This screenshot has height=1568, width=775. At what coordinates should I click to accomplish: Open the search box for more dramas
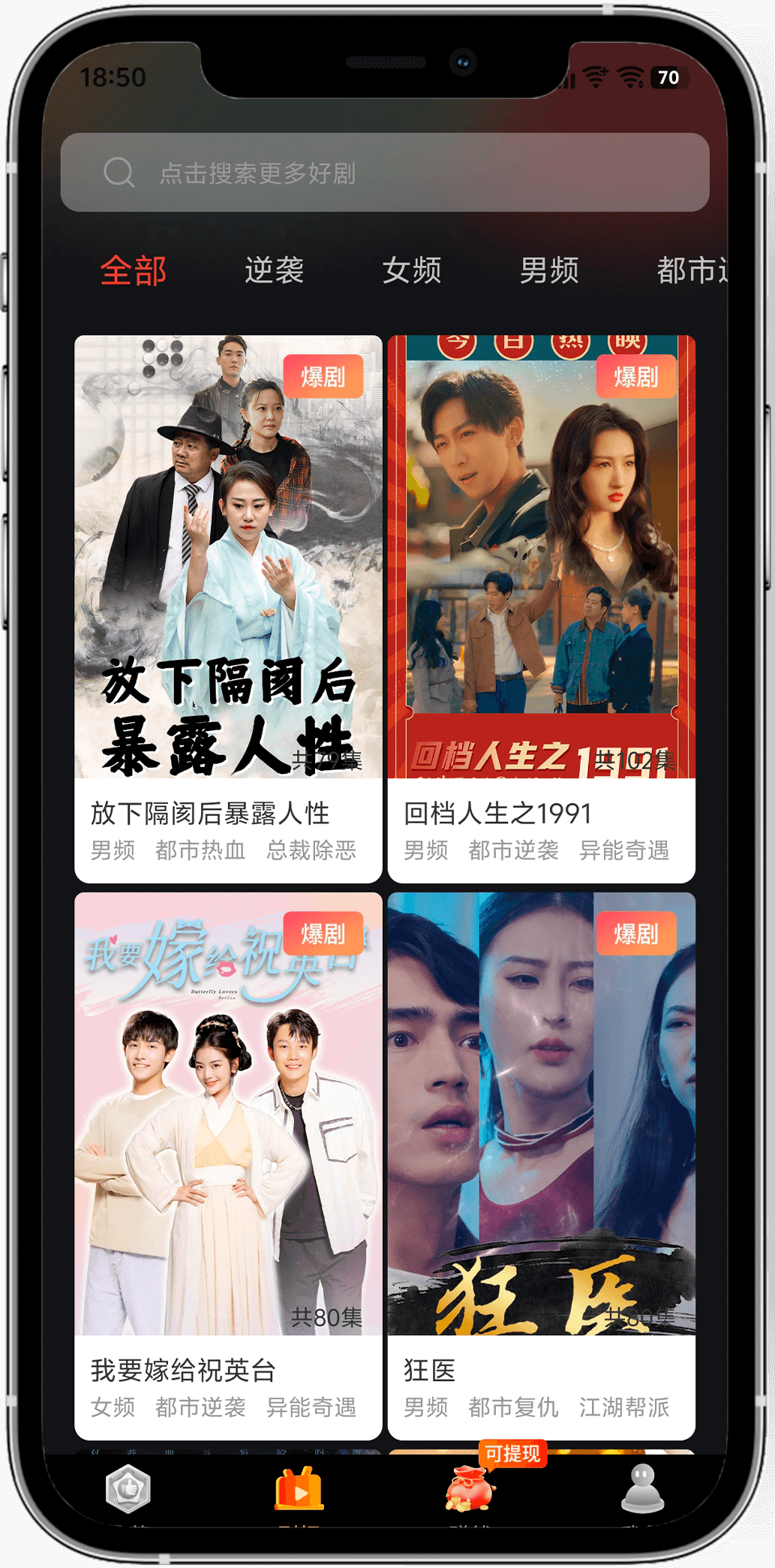[384, 173]
